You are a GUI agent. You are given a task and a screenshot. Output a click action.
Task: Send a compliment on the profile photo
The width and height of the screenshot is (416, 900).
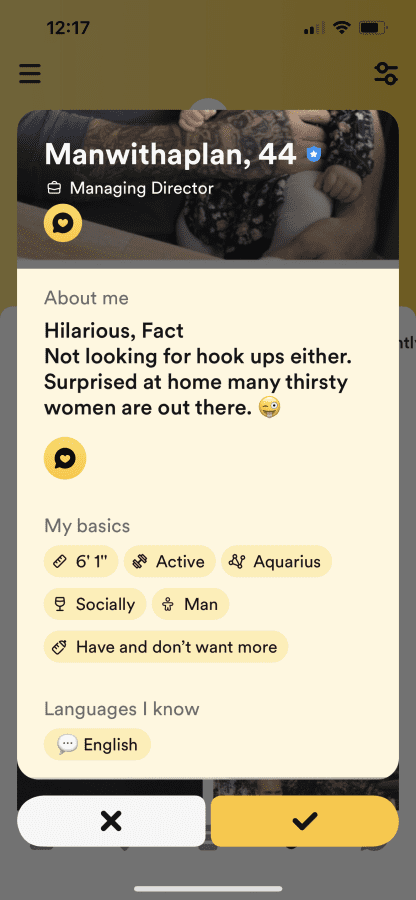click(63, 223)
